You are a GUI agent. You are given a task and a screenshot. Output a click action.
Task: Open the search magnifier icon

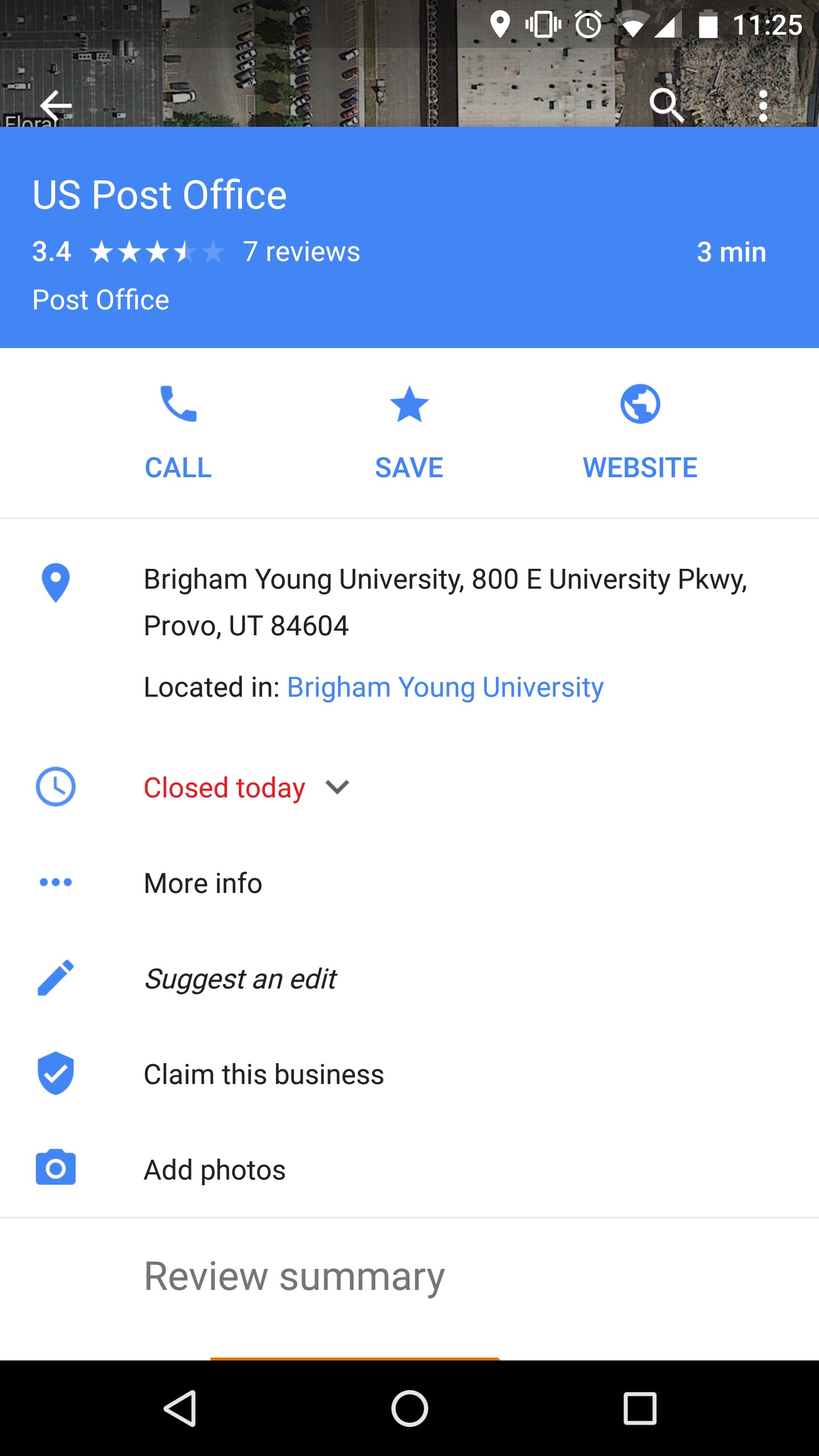(666, 105)
